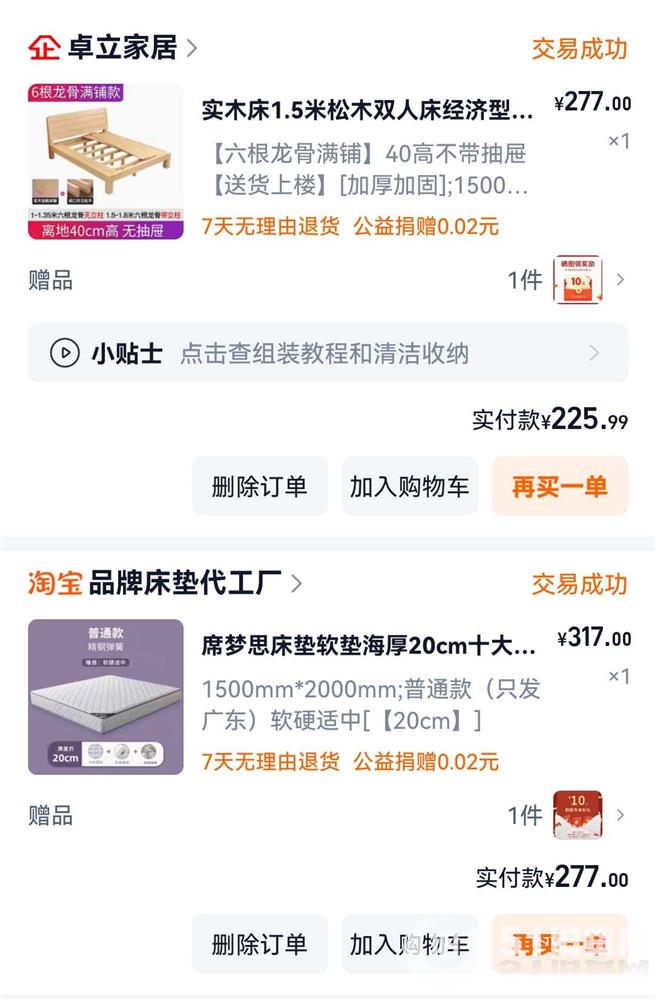Tap 再买一单 for the mattress order
The width and height of the screenshot is (656, 1000).
(x=559, y=944)
